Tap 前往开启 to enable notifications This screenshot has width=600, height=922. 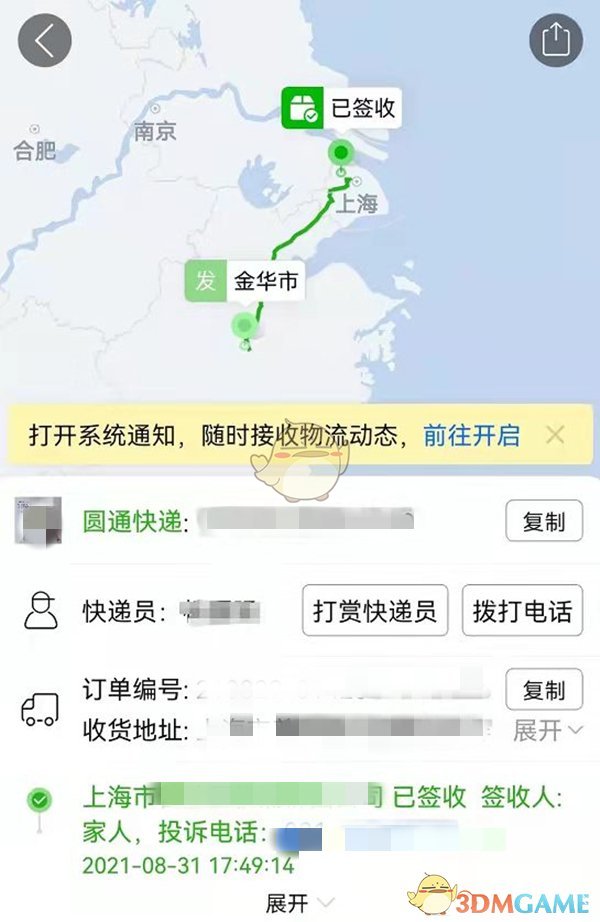pyautogui.click(x=471, y=435)
